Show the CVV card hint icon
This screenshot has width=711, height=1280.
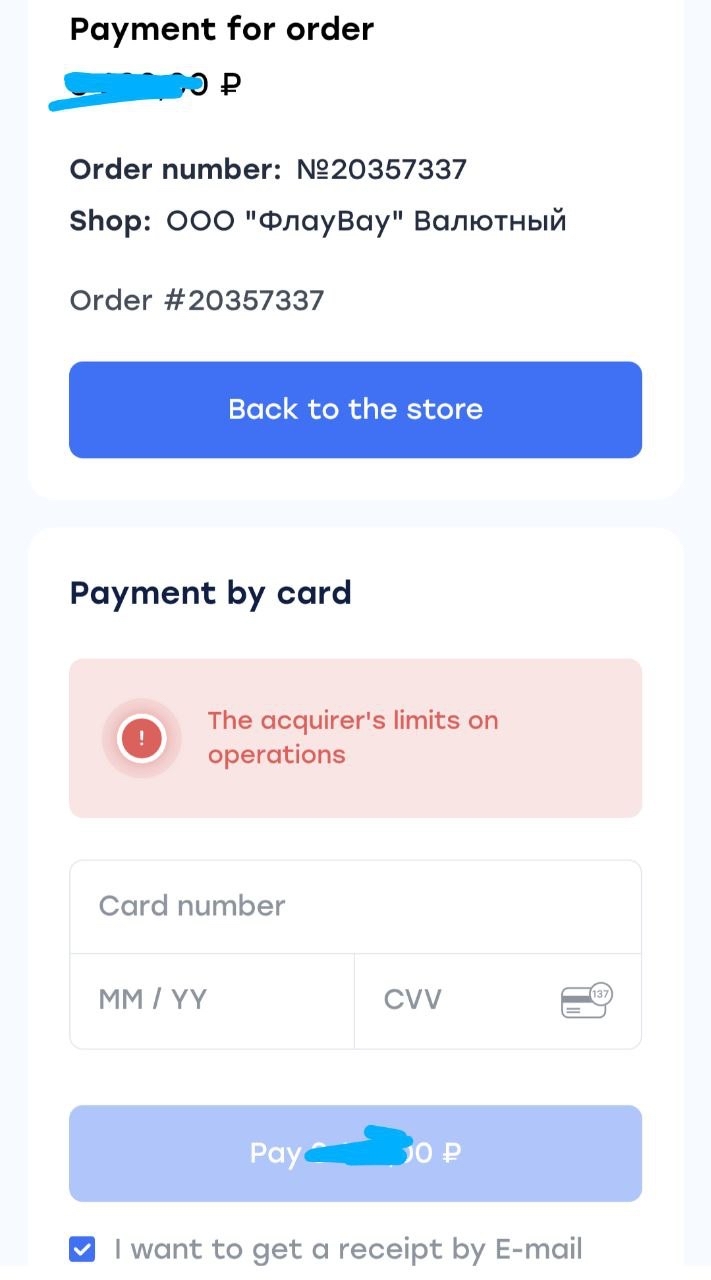coord(586,1000)
